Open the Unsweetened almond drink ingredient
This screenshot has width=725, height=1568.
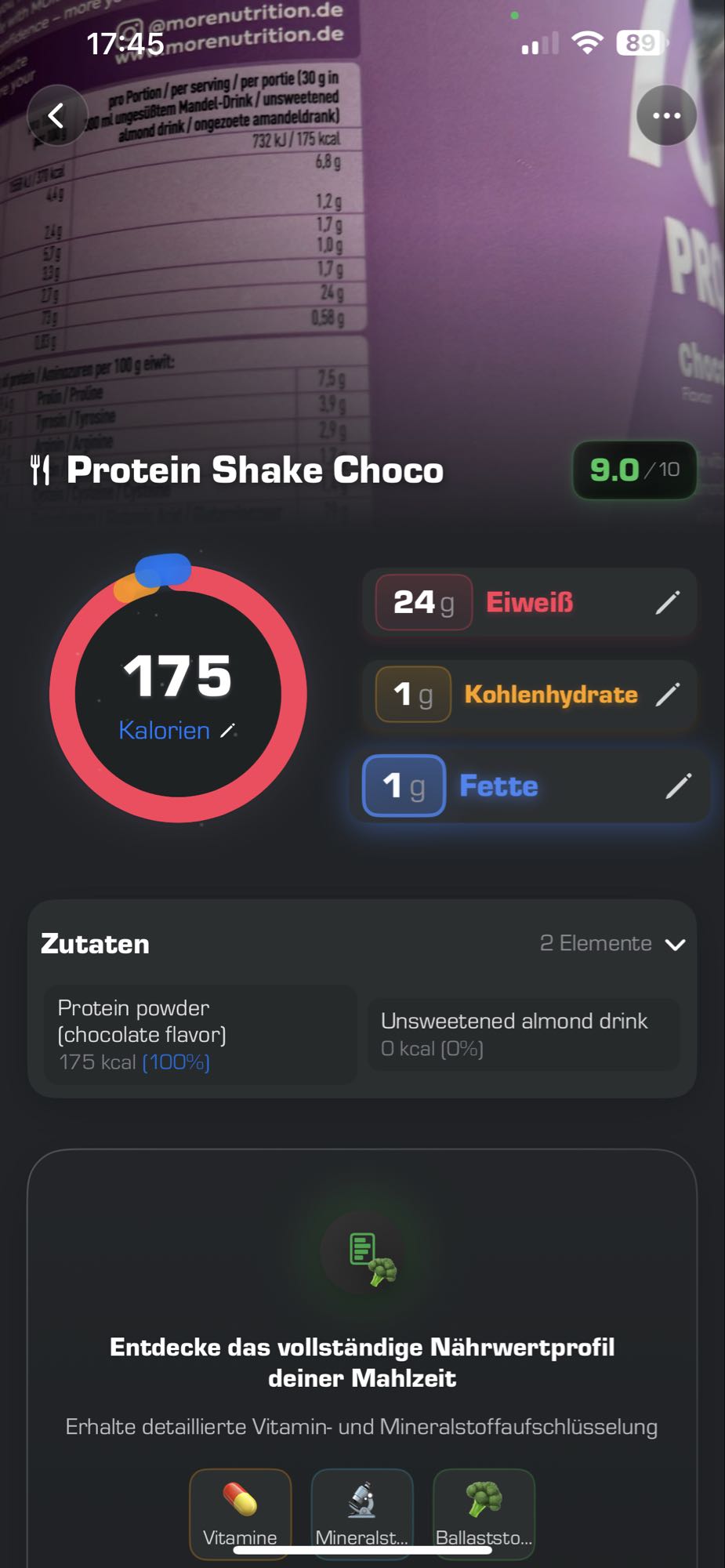524,1033
